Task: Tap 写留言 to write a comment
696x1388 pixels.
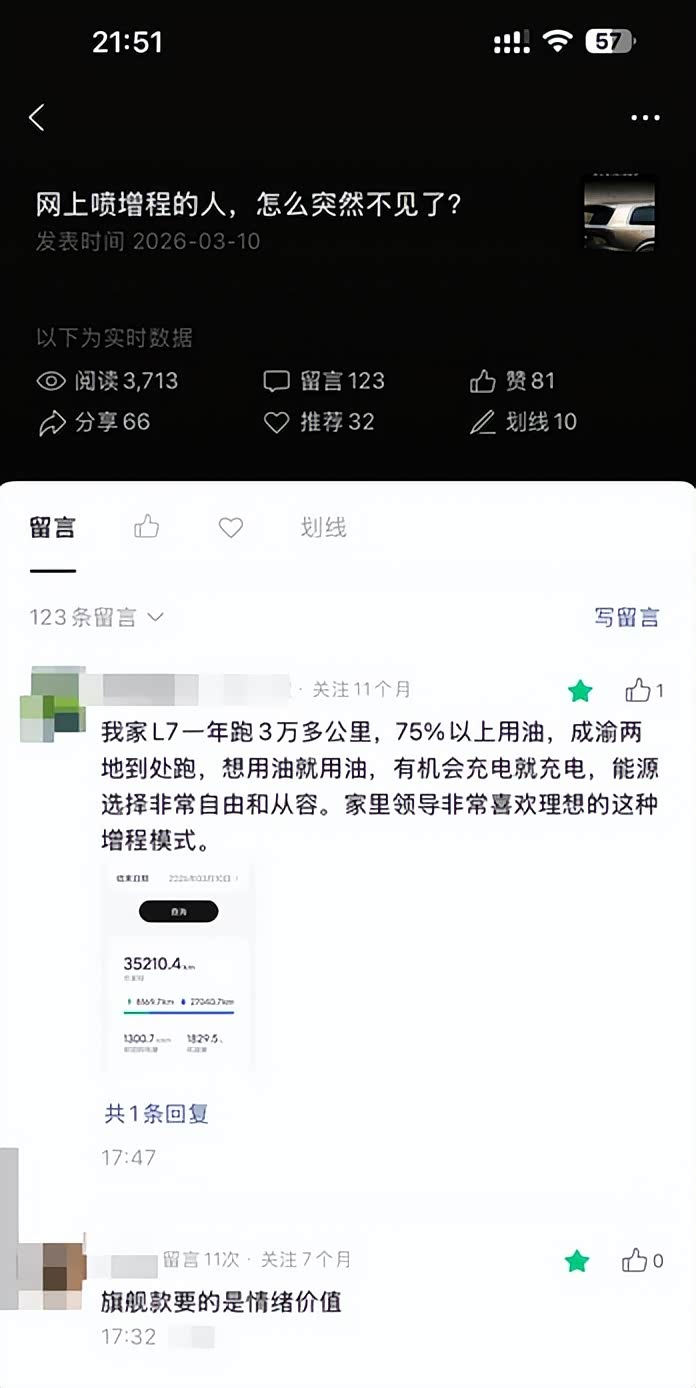Action: pyautogui.click(x=627, y=617)
